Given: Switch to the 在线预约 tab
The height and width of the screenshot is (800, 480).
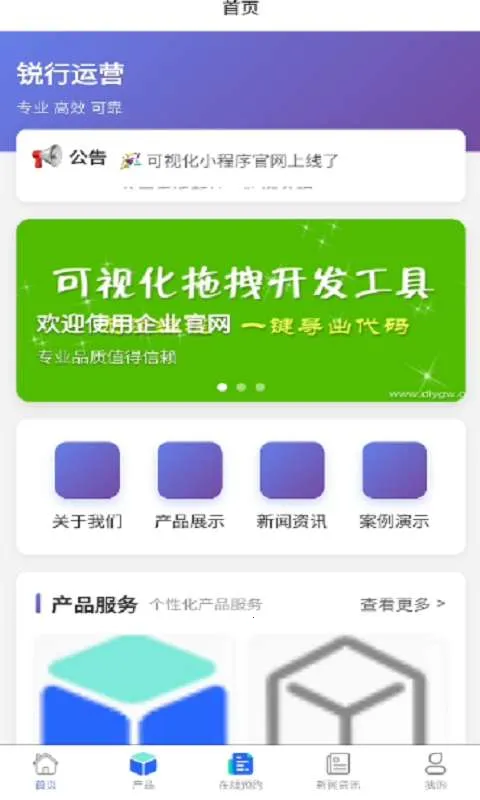Looking at the screenshot, I should pyautogui.click(x=240, y=771).
